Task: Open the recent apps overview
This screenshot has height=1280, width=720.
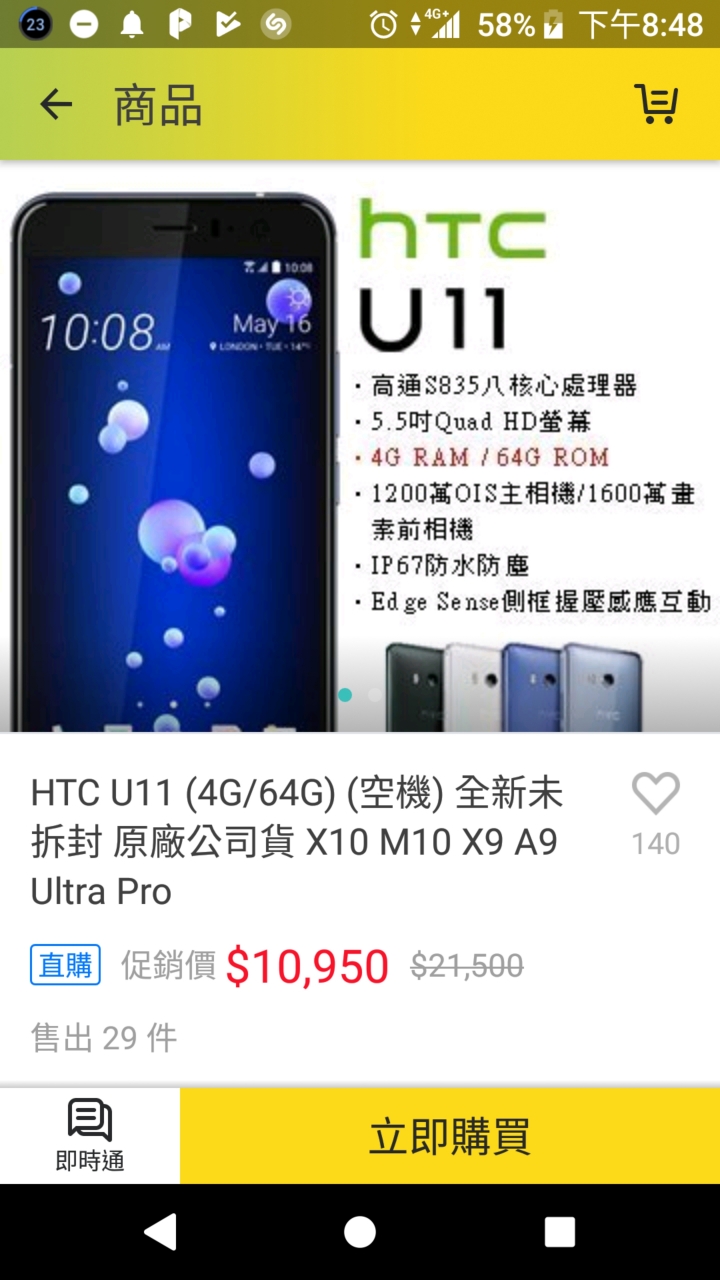Action: click(560, 1232)
